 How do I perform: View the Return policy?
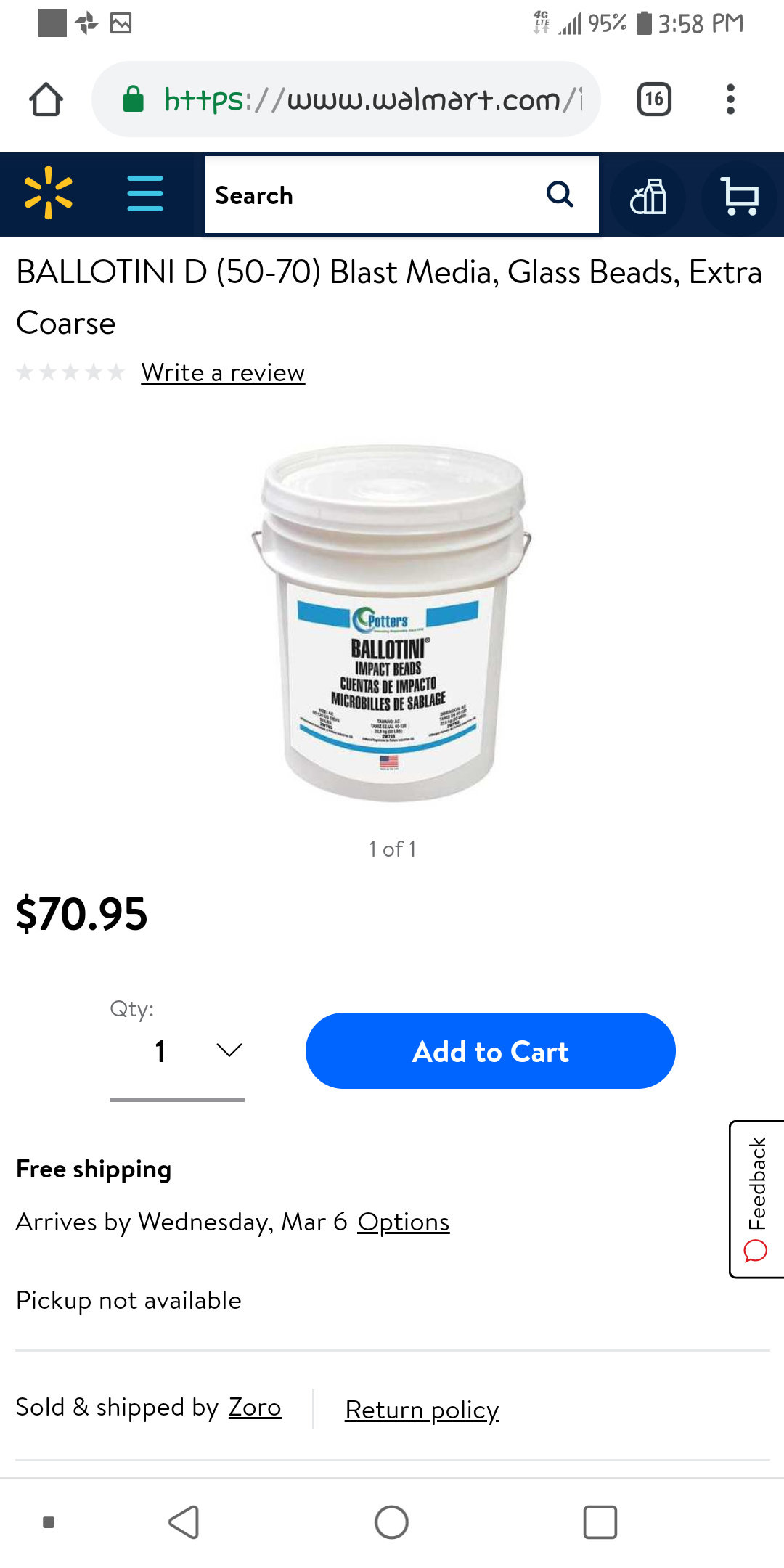[422, 1410]
